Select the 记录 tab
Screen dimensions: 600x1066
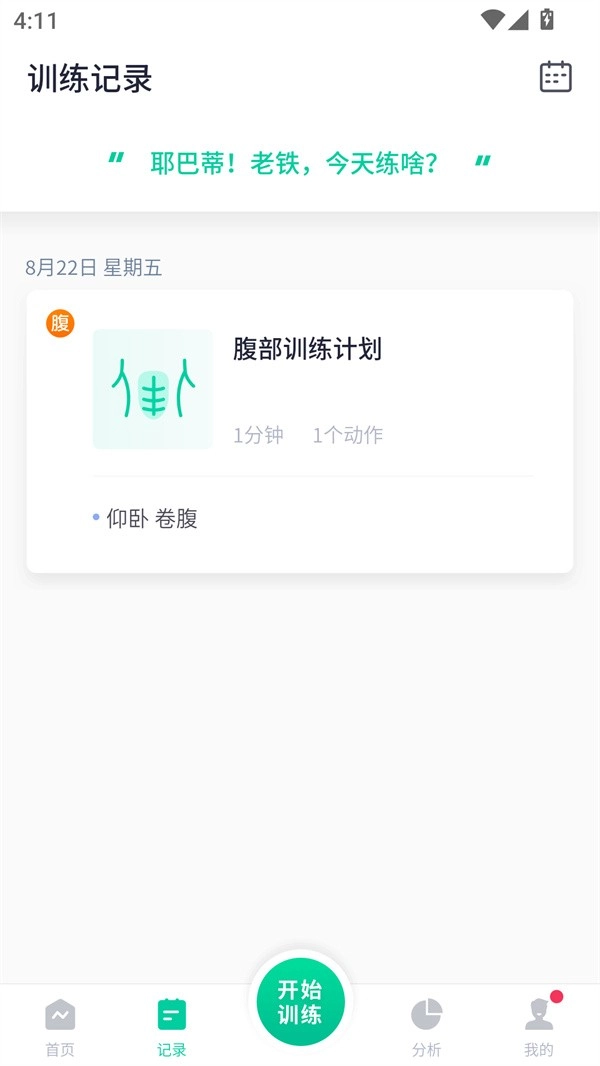pyautogui.click(x=172, y=1027)
